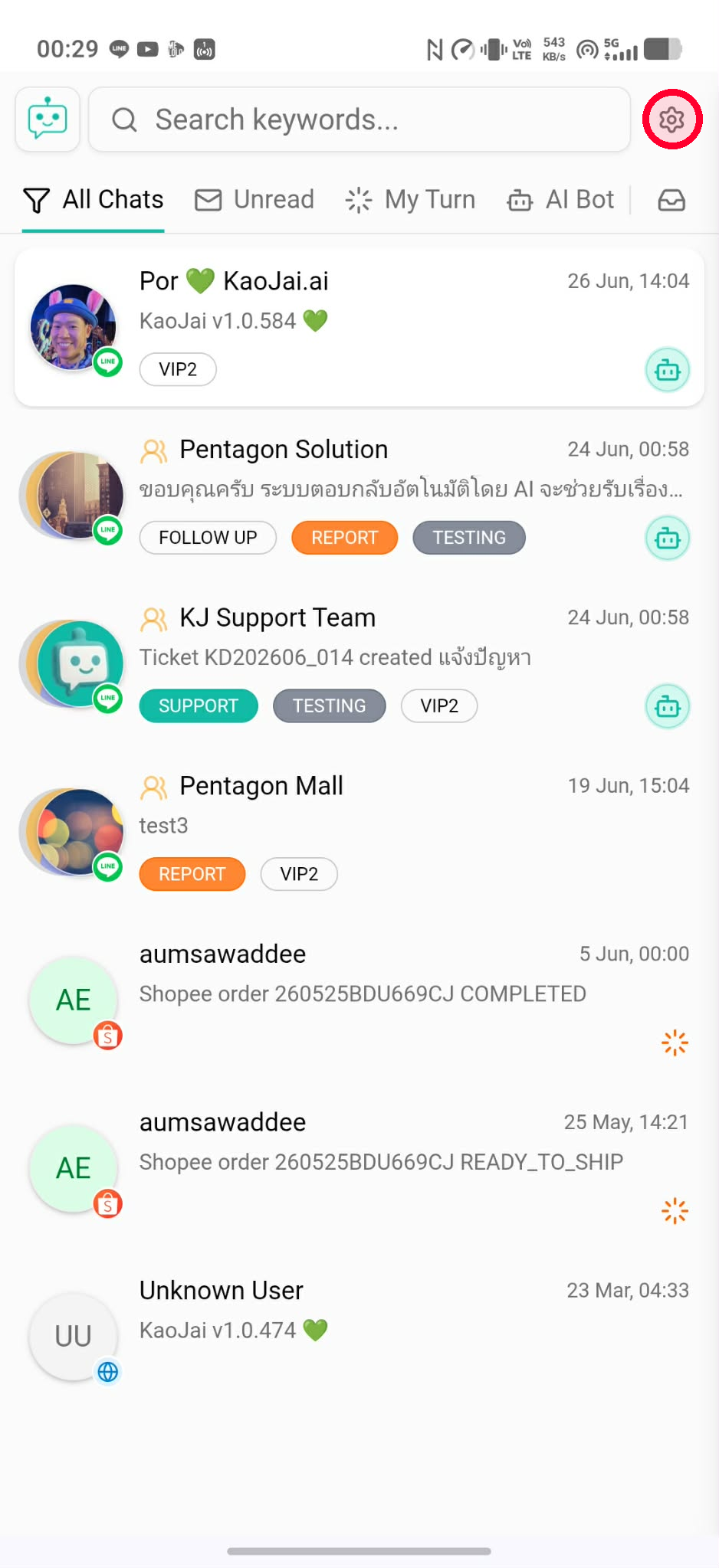Tap the bot icon on KJ Support Team row
Image resolution: width=719 pixels, height=1568 pixels.
tap(668, 706)
